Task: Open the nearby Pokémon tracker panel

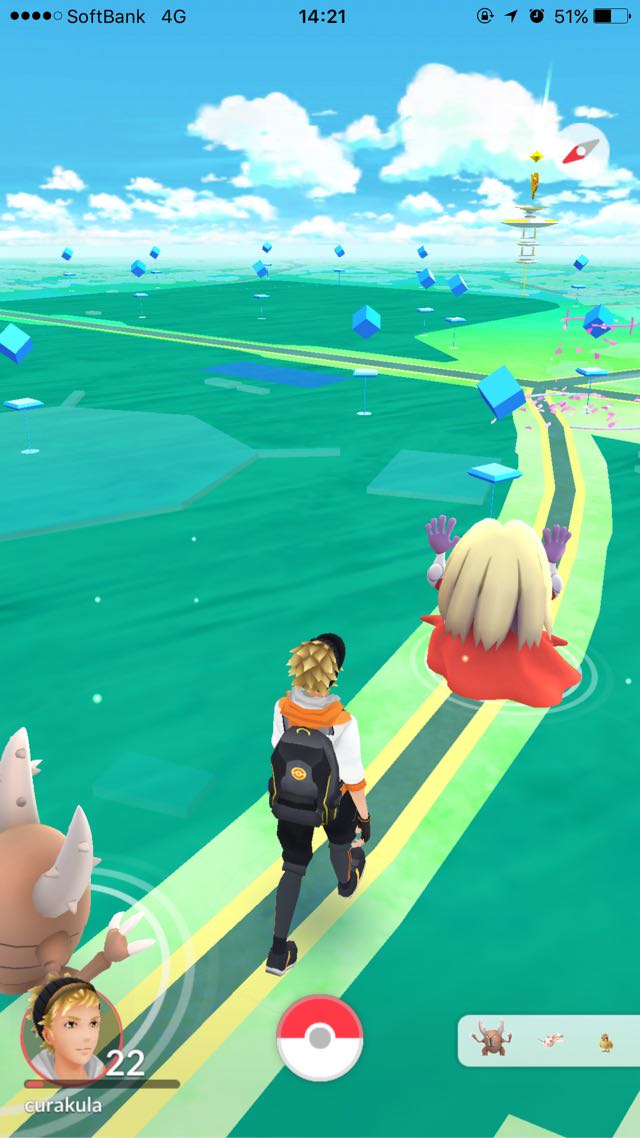Action: (549, 1041)
